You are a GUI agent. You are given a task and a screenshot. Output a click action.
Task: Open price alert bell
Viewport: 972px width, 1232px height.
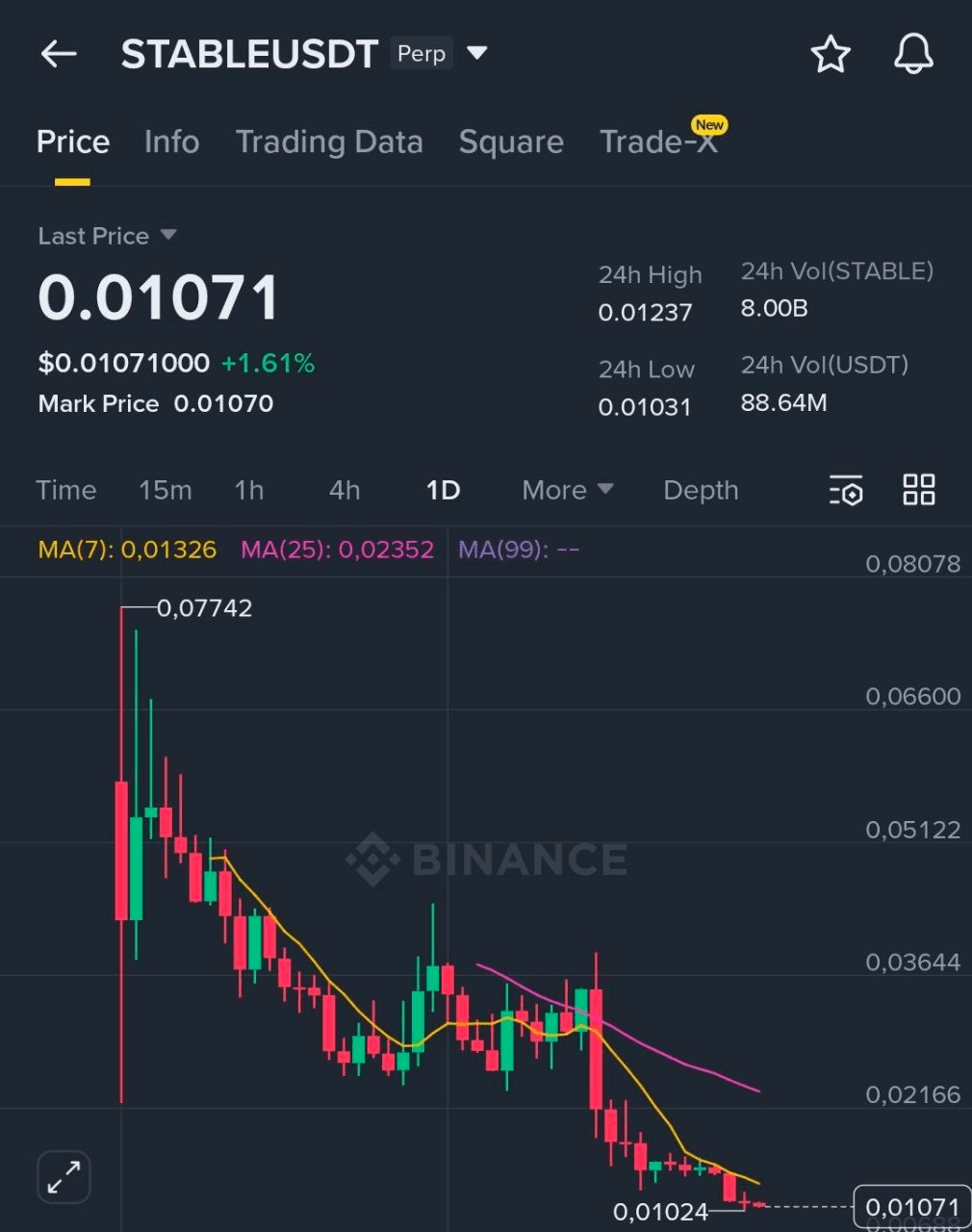[x=913, y=54]
